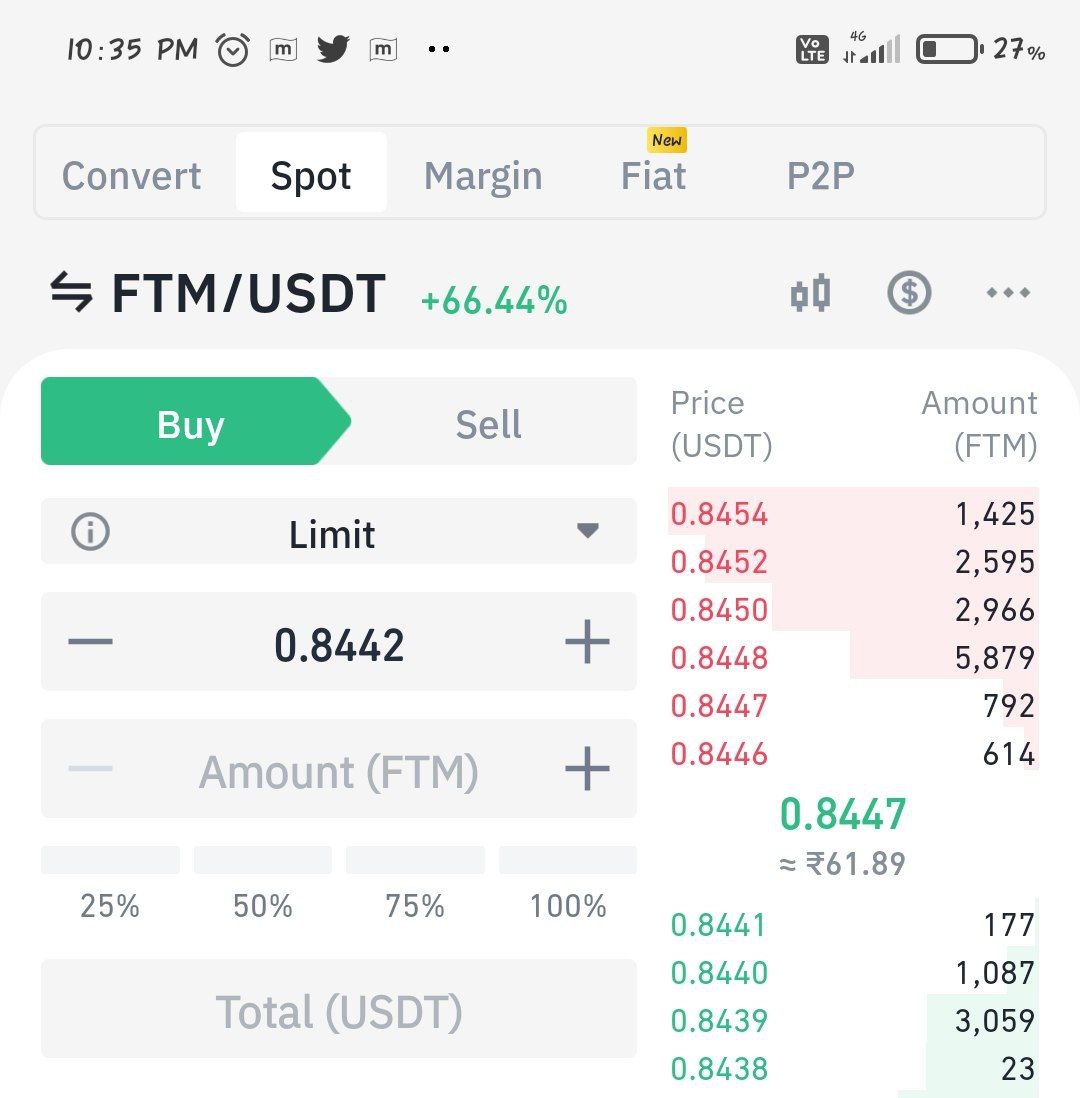Screen dimensions: 1080x1098
Task: Open the Fiat tab
Action: 653,176
